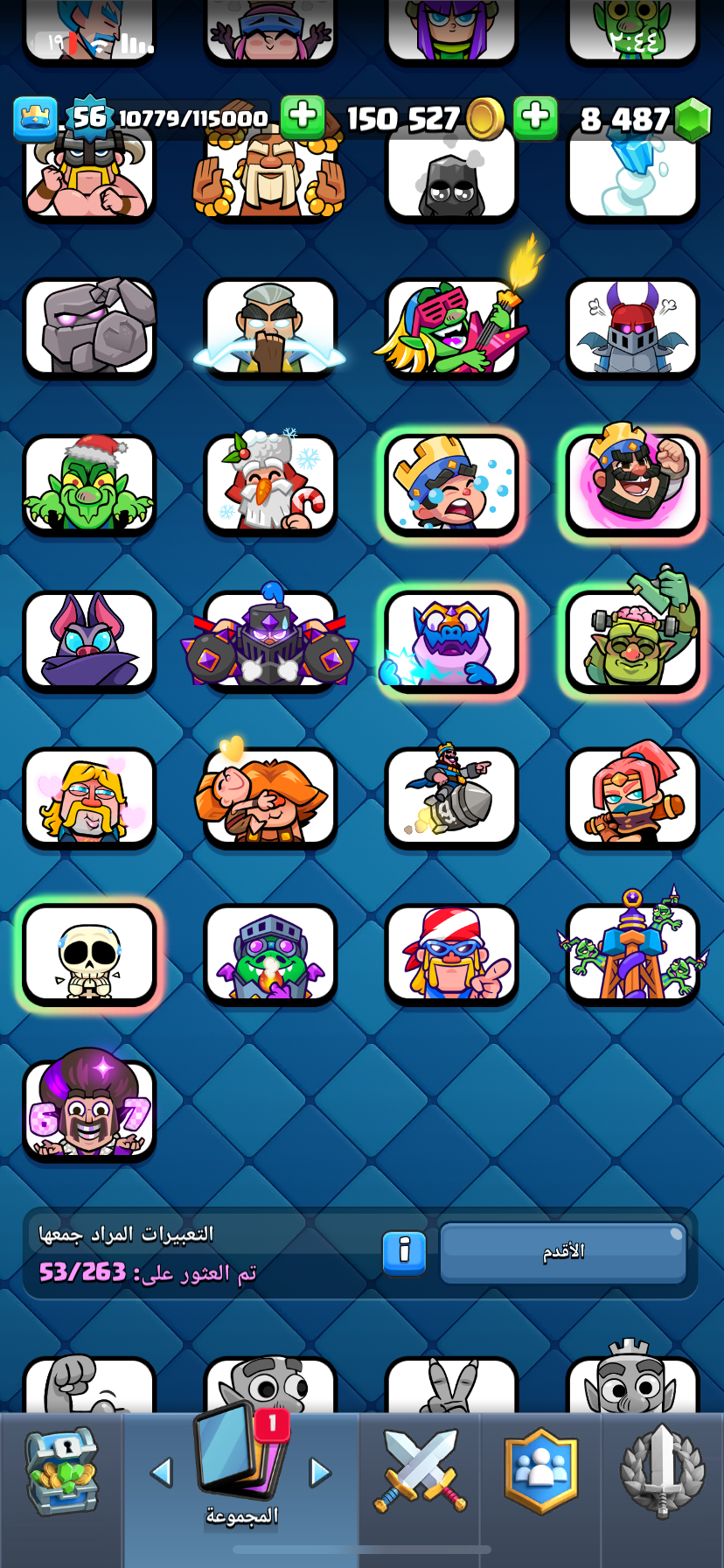
Task: Pick the purple bat emote
Action: (x=89, y=641)
